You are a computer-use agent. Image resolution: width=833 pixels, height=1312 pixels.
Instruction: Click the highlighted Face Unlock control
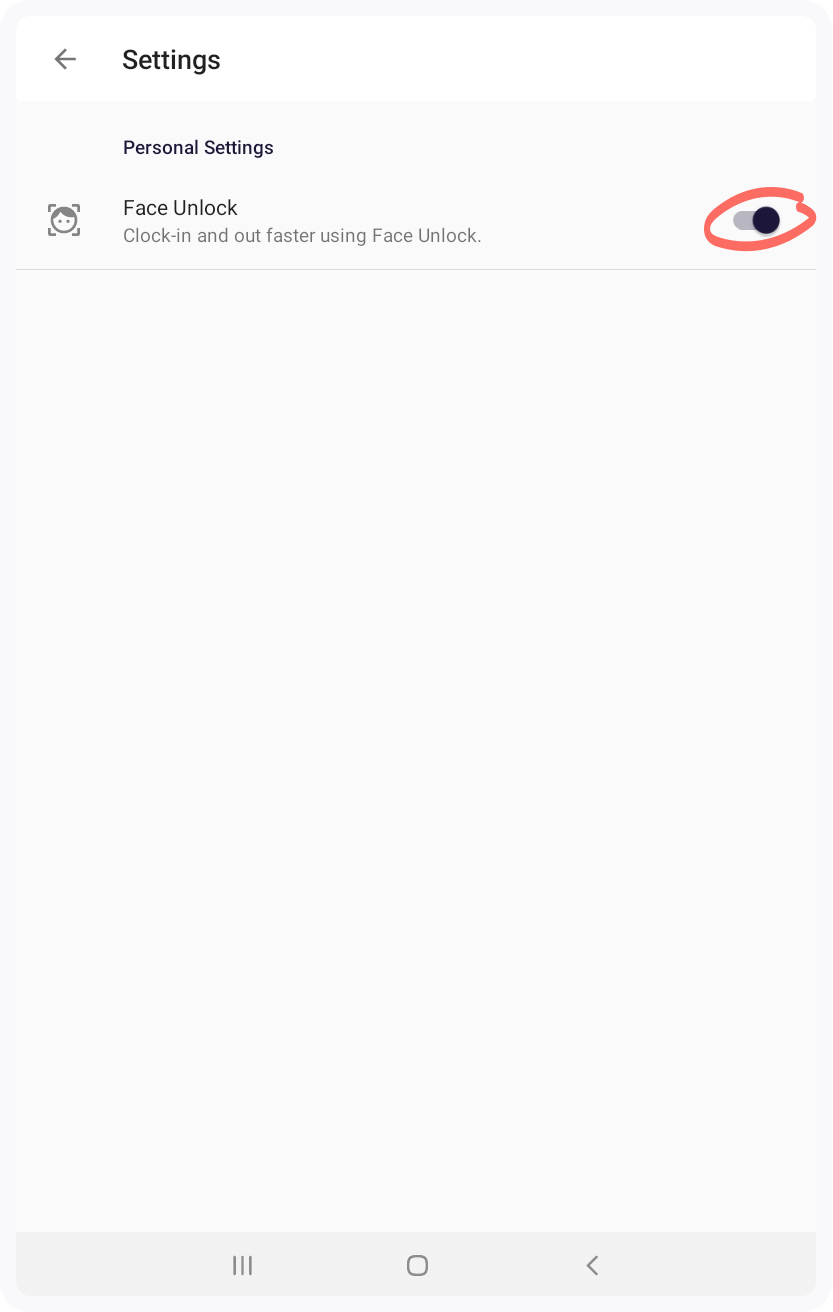click(x=759, y=220)
